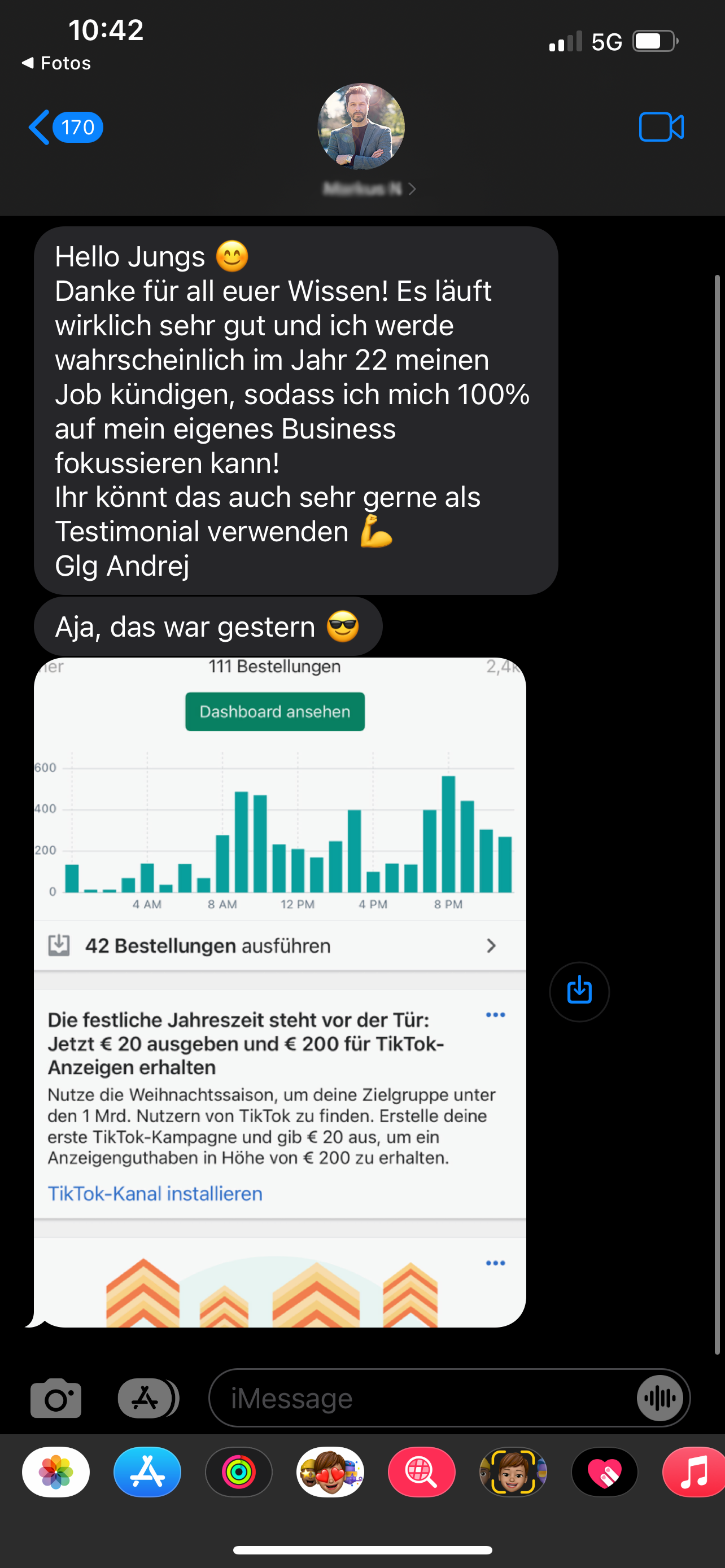The image size is (725, 1568).
Task: Open the App Store for iMessage
Action: (x=147, y=1472)
